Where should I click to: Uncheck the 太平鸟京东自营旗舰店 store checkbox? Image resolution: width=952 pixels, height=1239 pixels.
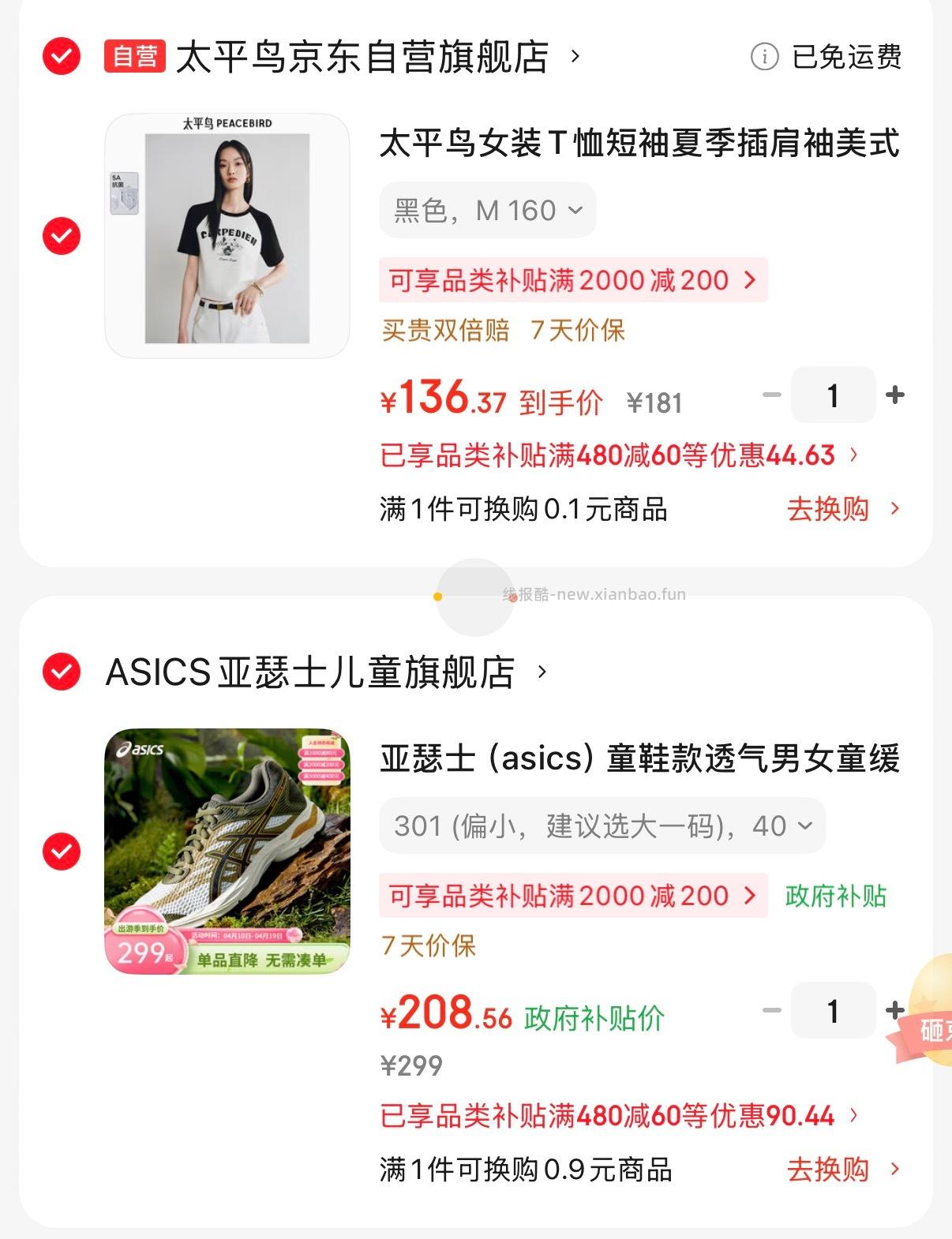click(x=62, y=57)
